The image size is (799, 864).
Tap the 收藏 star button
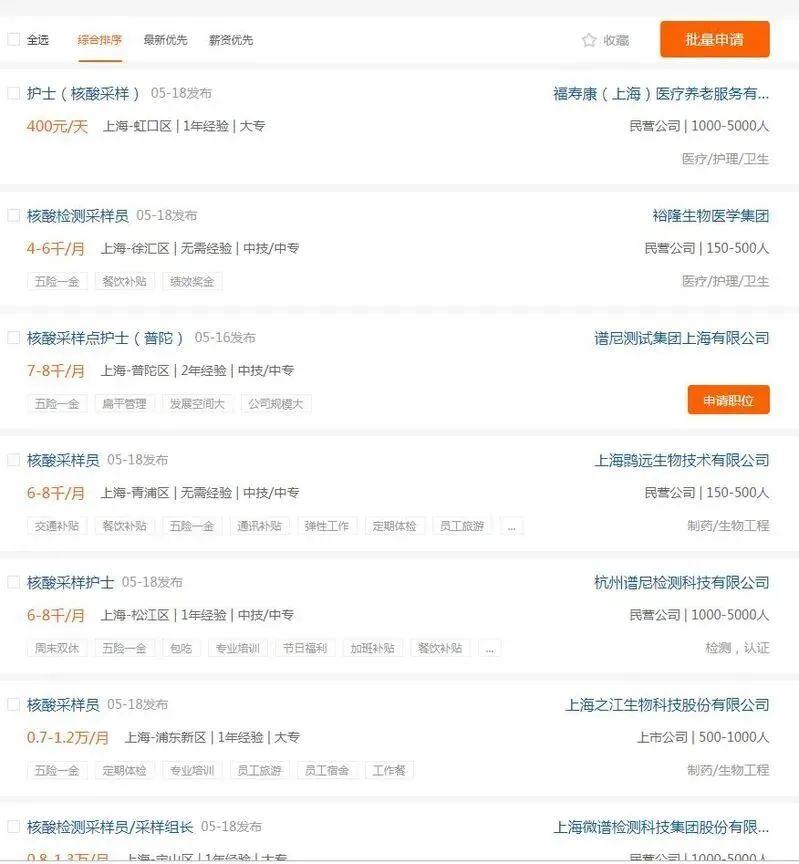(x=605, y=40)
